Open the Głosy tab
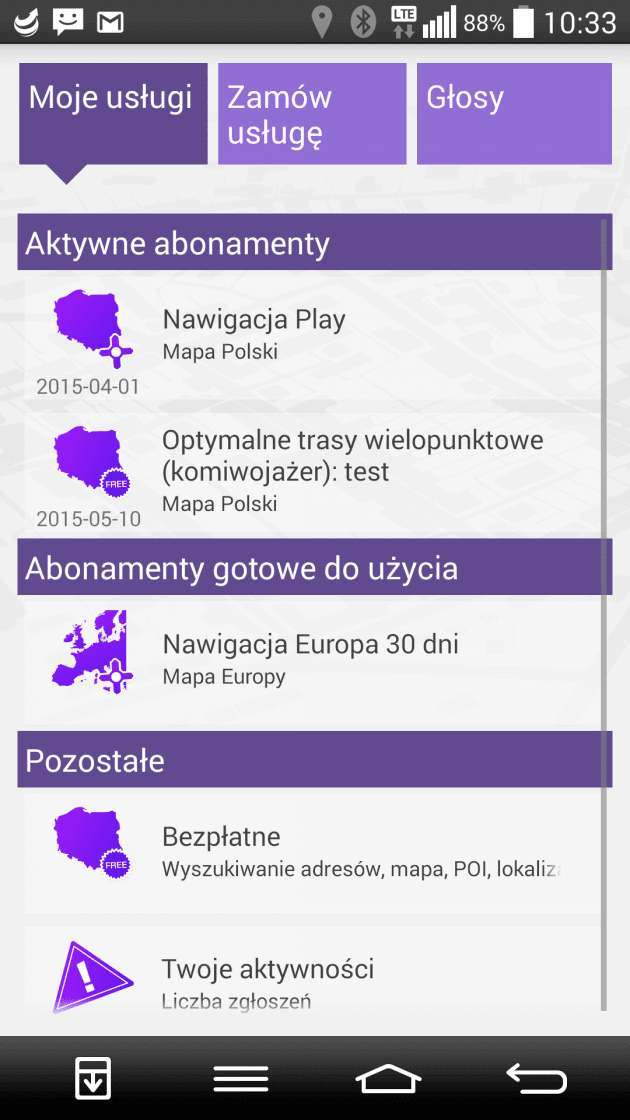Screen dimensions: 630x1120 (514, 114)
